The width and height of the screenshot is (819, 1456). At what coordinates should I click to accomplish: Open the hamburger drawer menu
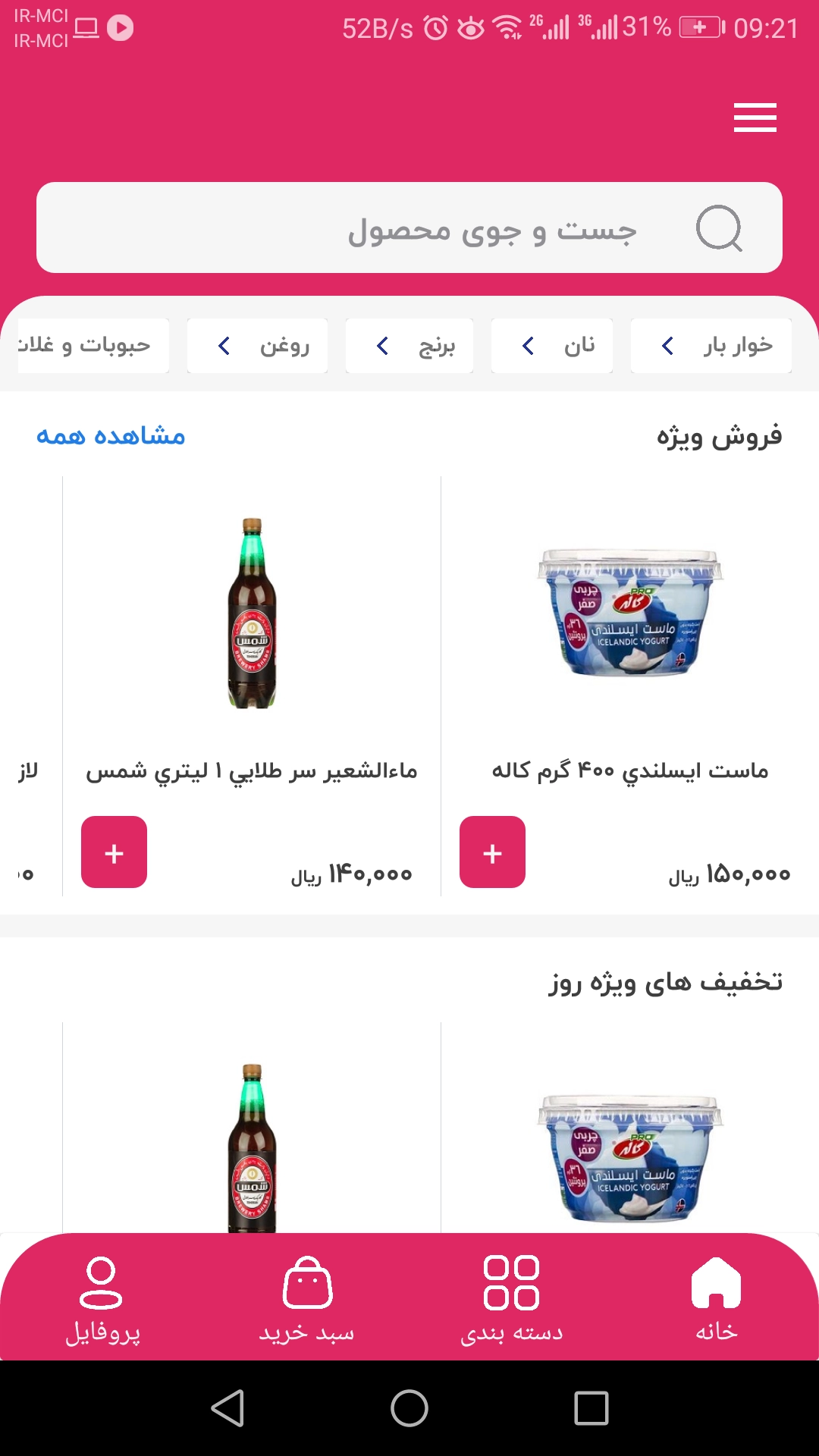(x=755, y=118)
